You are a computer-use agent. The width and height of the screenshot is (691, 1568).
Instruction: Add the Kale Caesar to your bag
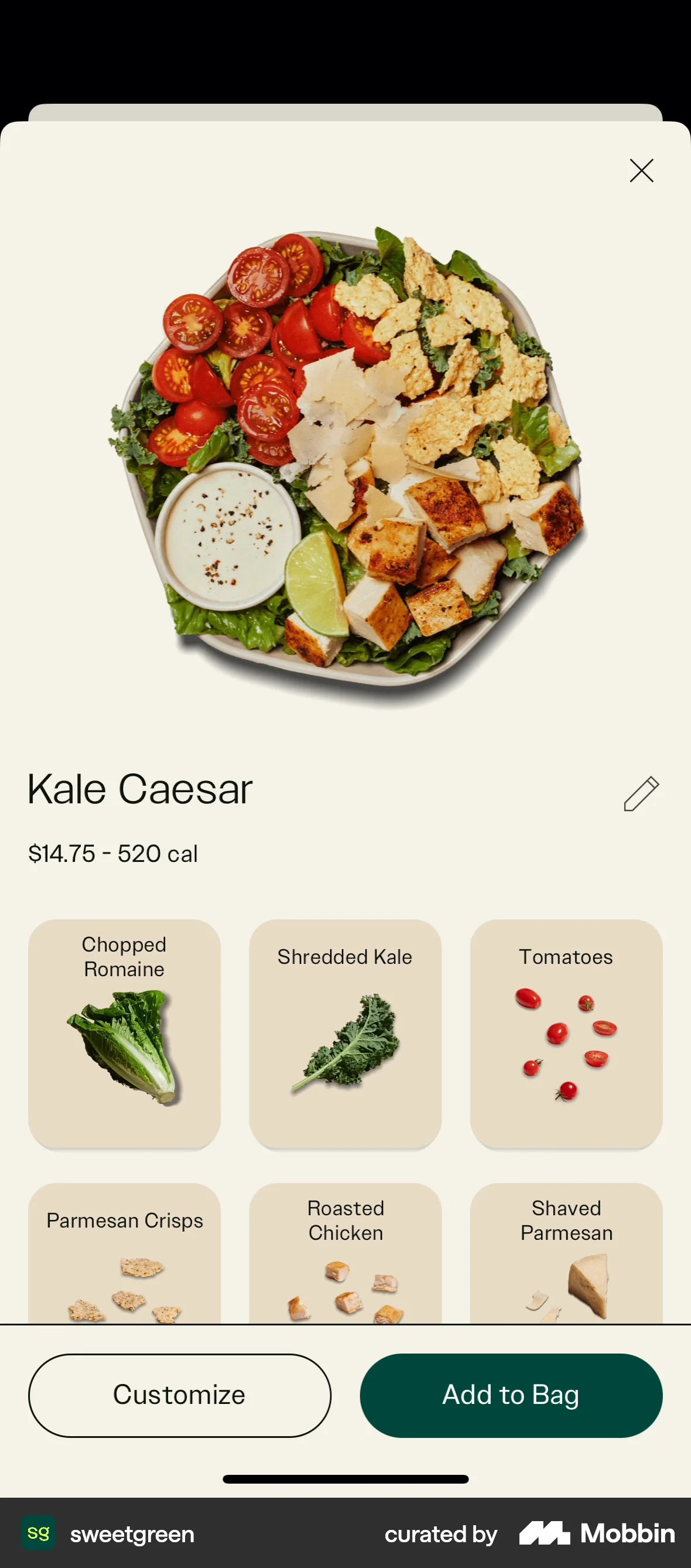(x=510, y=1395)
